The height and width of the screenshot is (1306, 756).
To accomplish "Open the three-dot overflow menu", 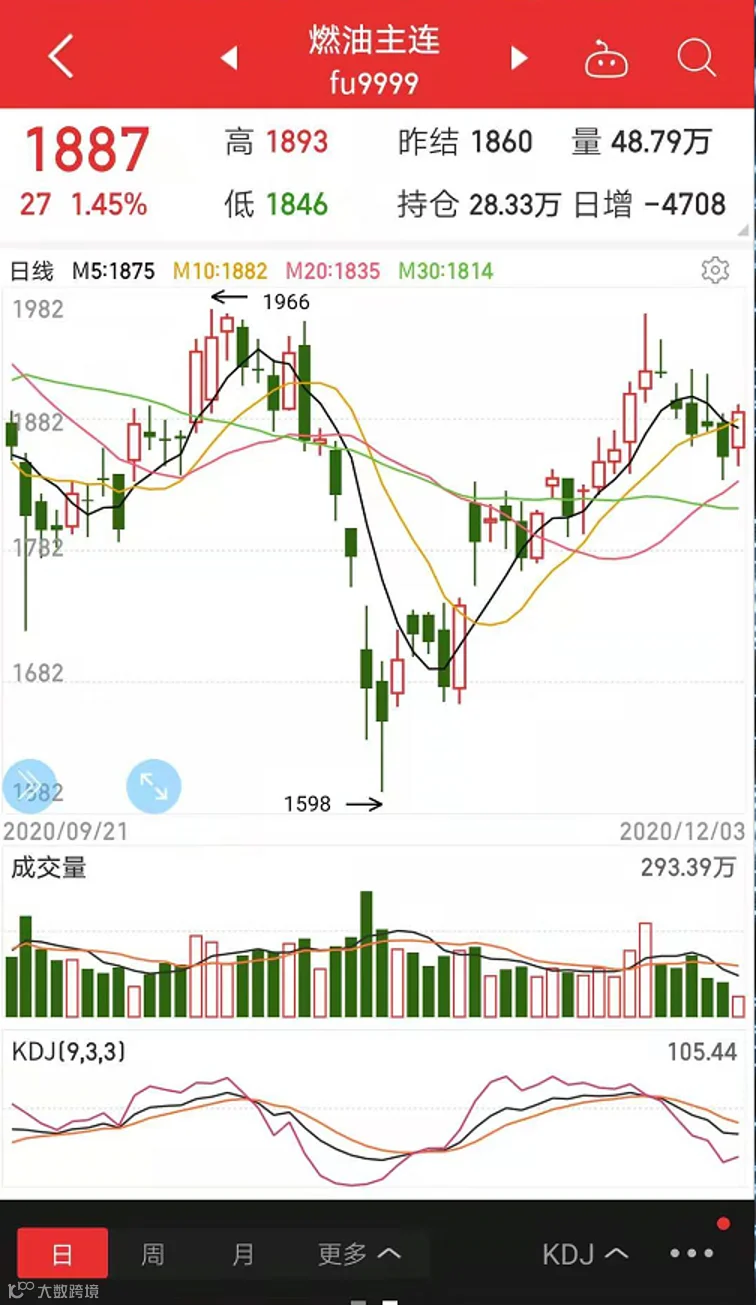I will coord(692,1253).
